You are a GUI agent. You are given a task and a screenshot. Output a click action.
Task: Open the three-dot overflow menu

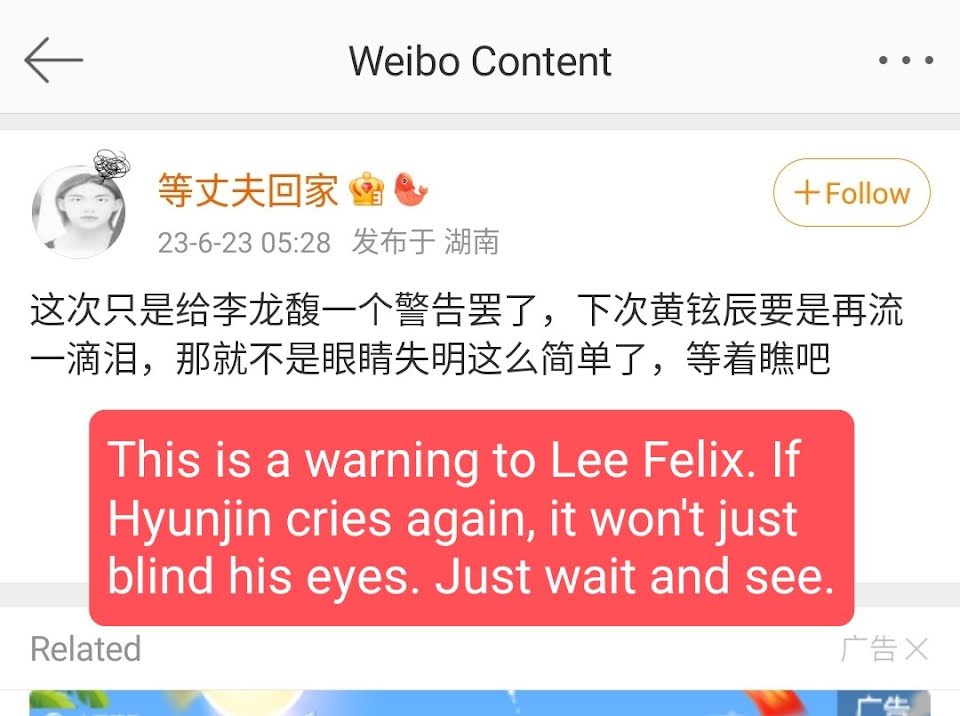906,61
